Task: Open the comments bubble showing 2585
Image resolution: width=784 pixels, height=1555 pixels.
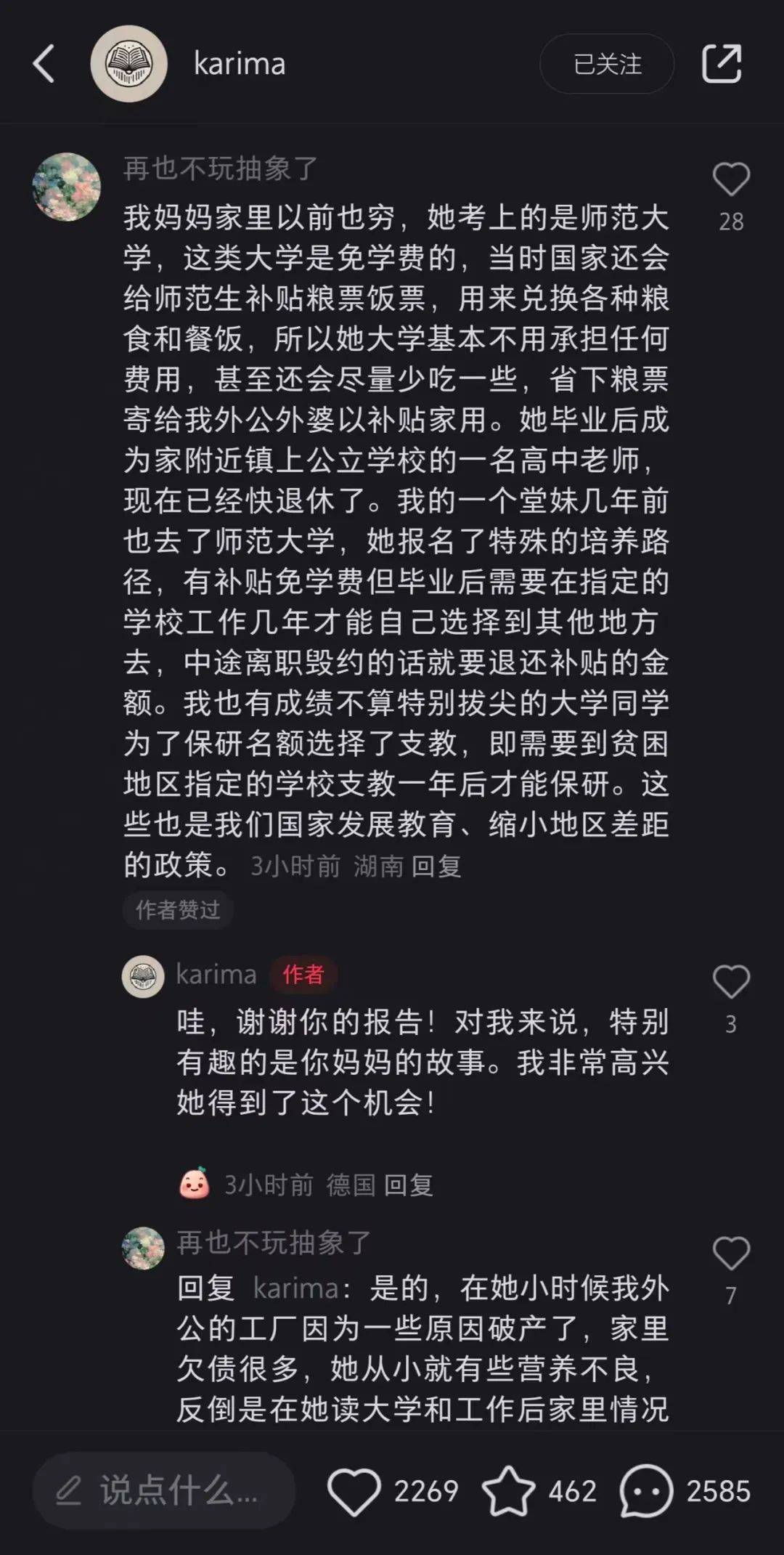Action: point(646,1491)
